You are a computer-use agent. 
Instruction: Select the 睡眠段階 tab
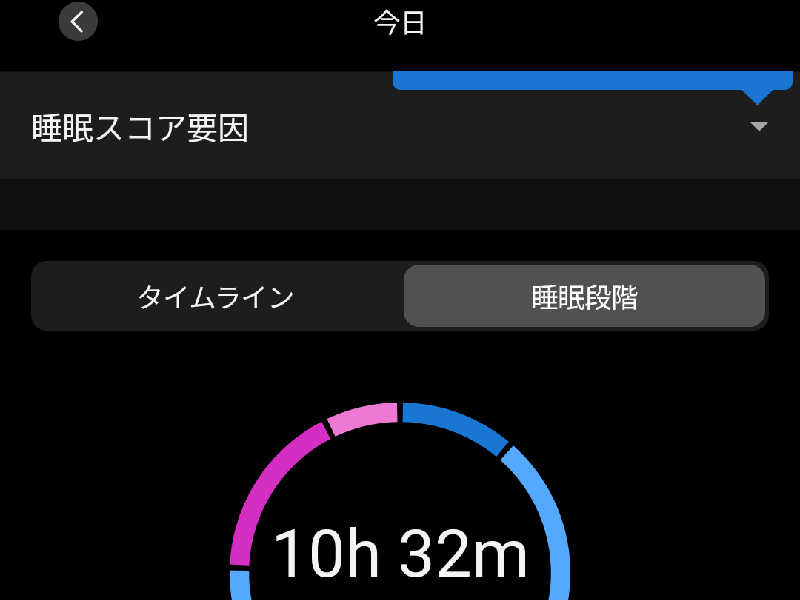point(585,297)
